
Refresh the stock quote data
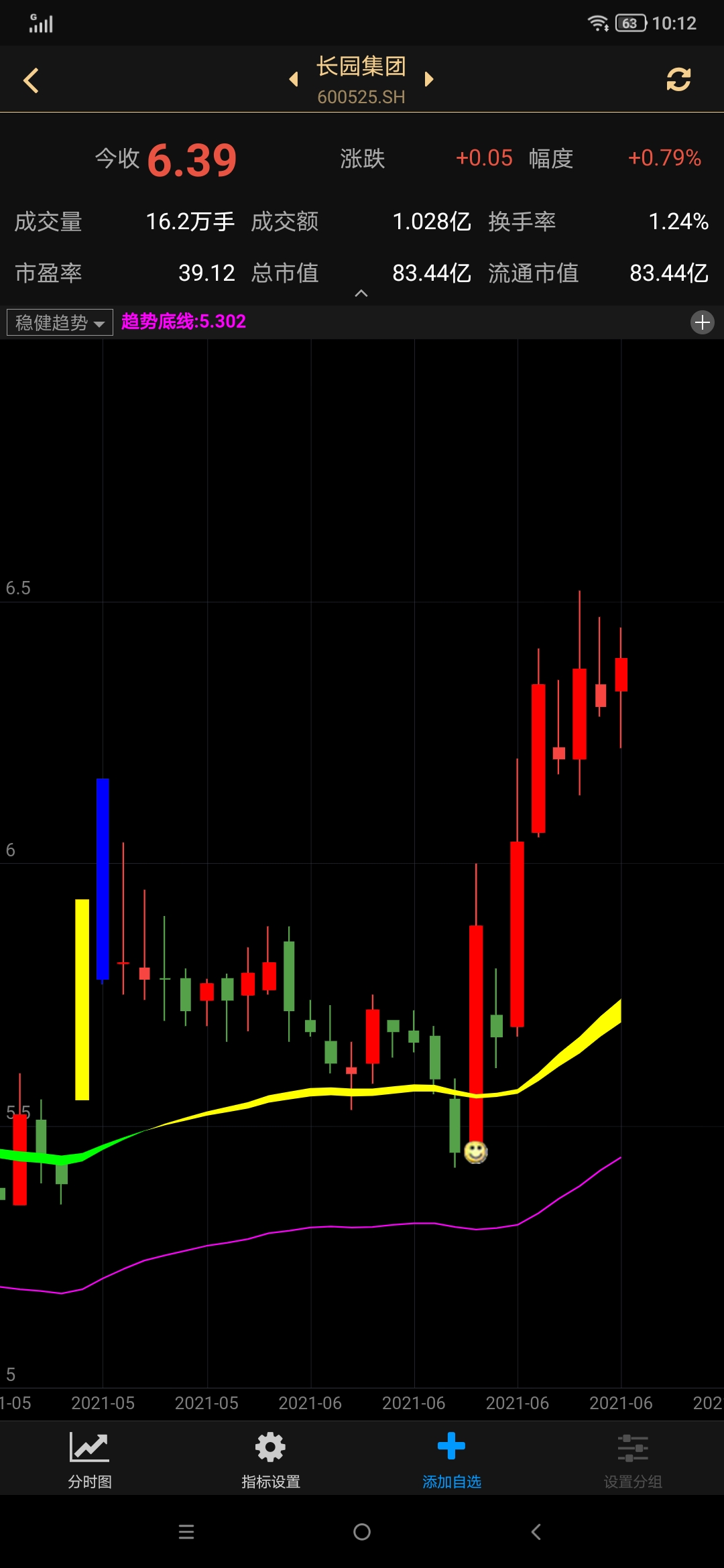point(678,80)
